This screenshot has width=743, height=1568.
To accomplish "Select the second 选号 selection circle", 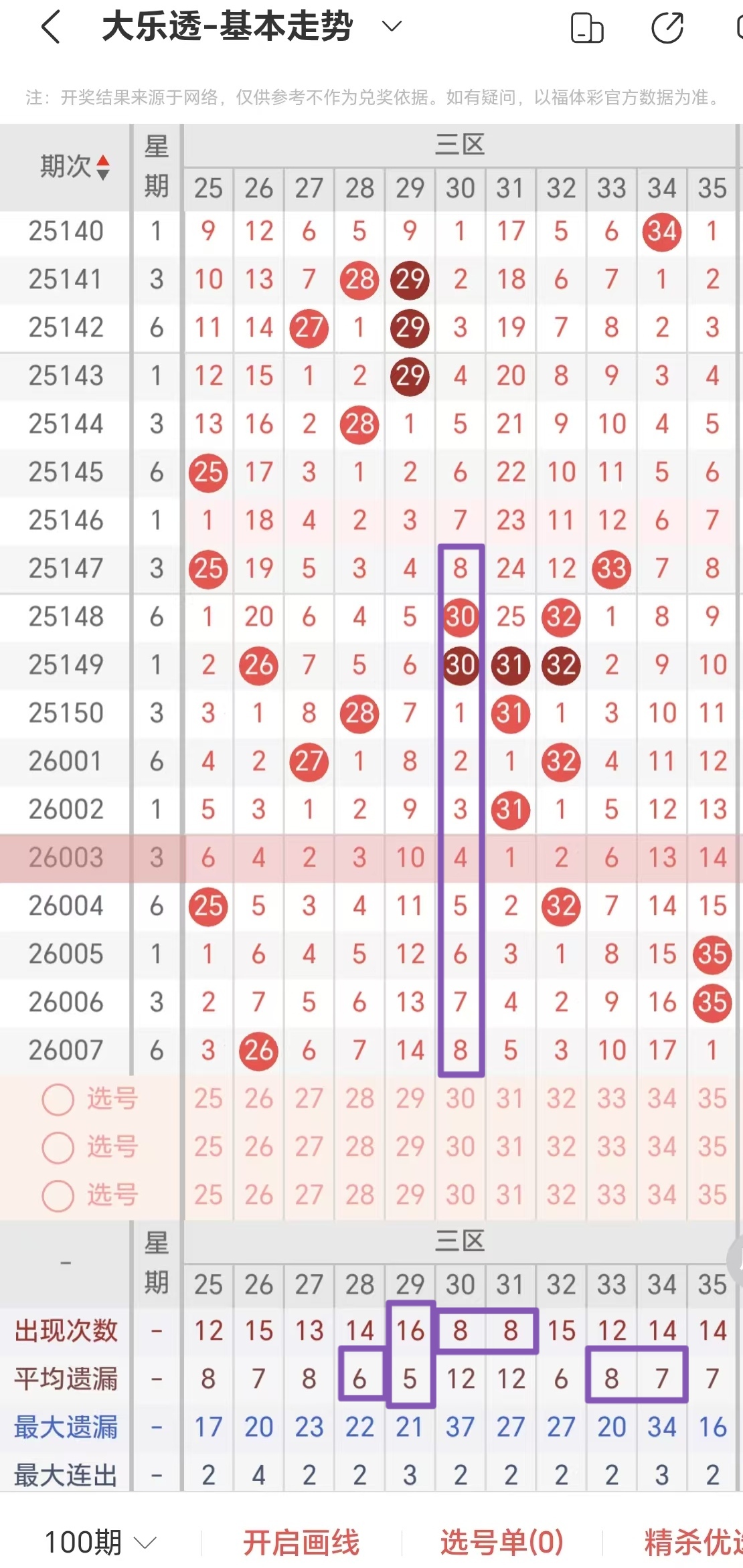I will click(57, 1147).
